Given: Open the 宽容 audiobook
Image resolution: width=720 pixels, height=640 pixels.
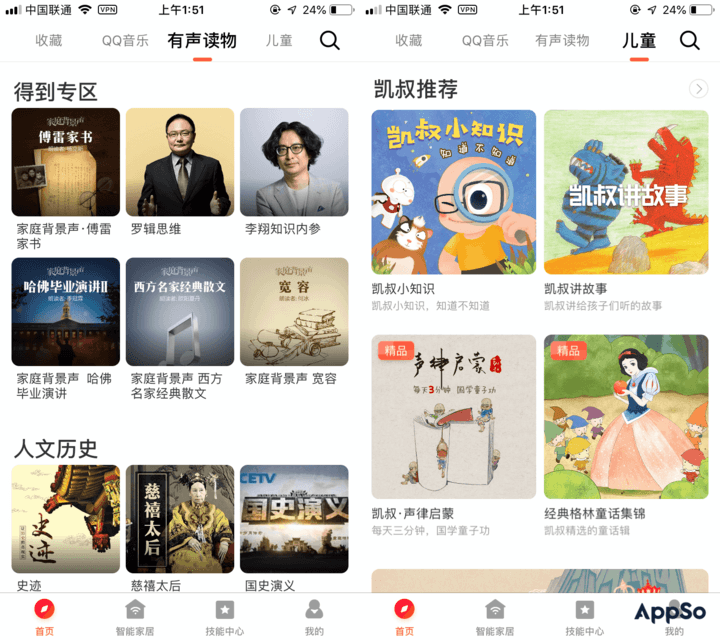Looking at the screenshot, I should (294, 312).
